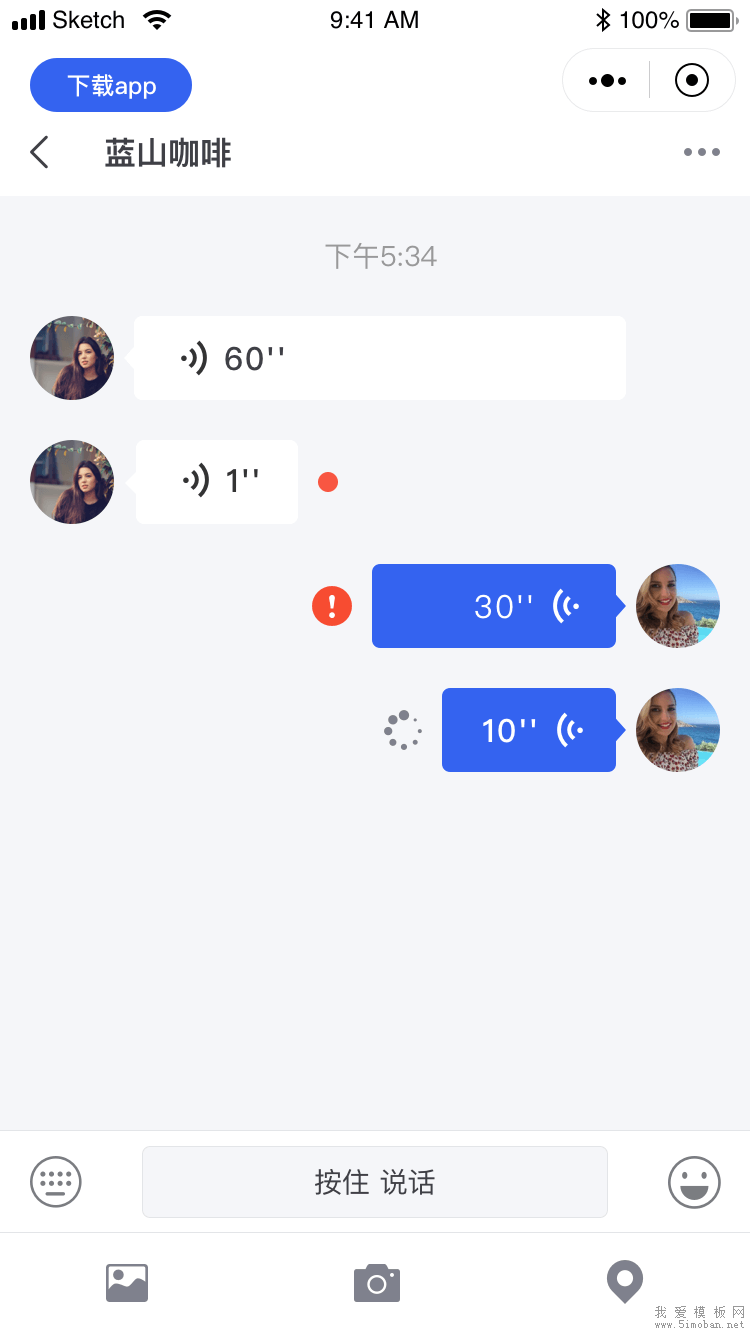Tap the 下载app button
Viewport: 750px width, 1334px height.
click(111, 85)
